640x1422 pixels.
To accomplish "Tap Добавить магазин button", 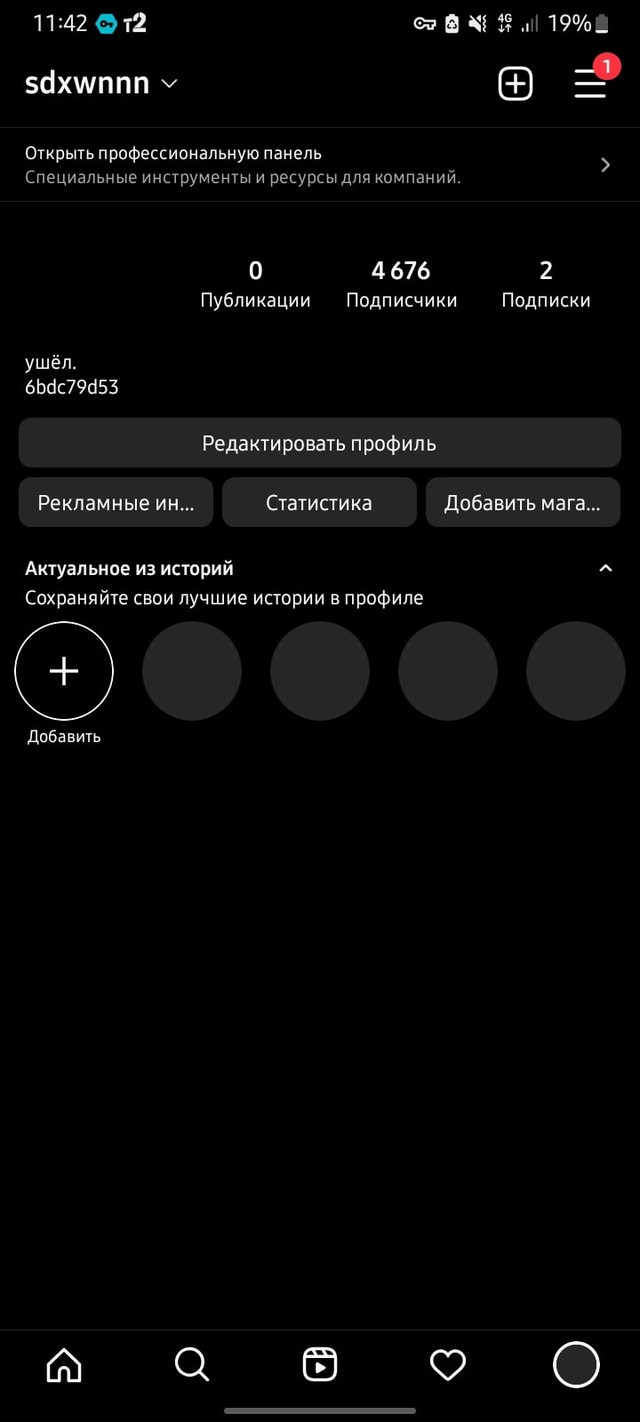I will [523, 502].
